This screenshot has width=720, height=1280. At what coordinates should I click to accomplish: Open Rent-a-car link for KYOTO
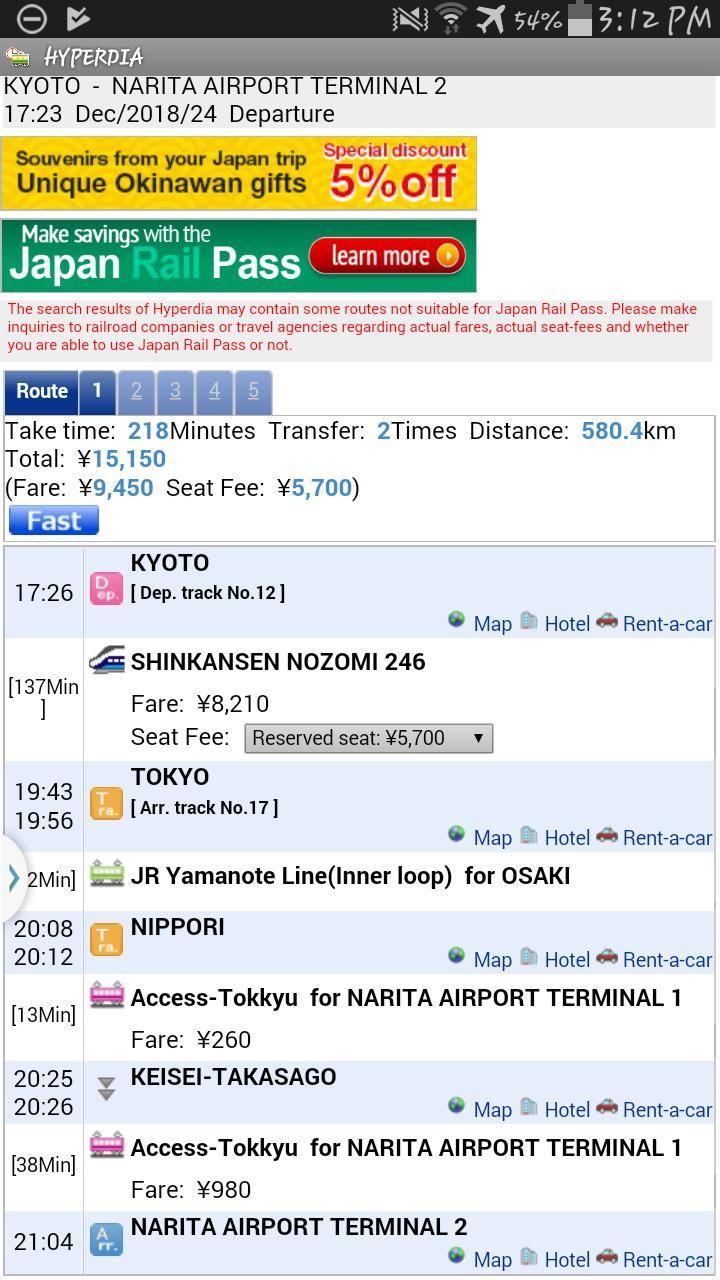tap(655, 623)
